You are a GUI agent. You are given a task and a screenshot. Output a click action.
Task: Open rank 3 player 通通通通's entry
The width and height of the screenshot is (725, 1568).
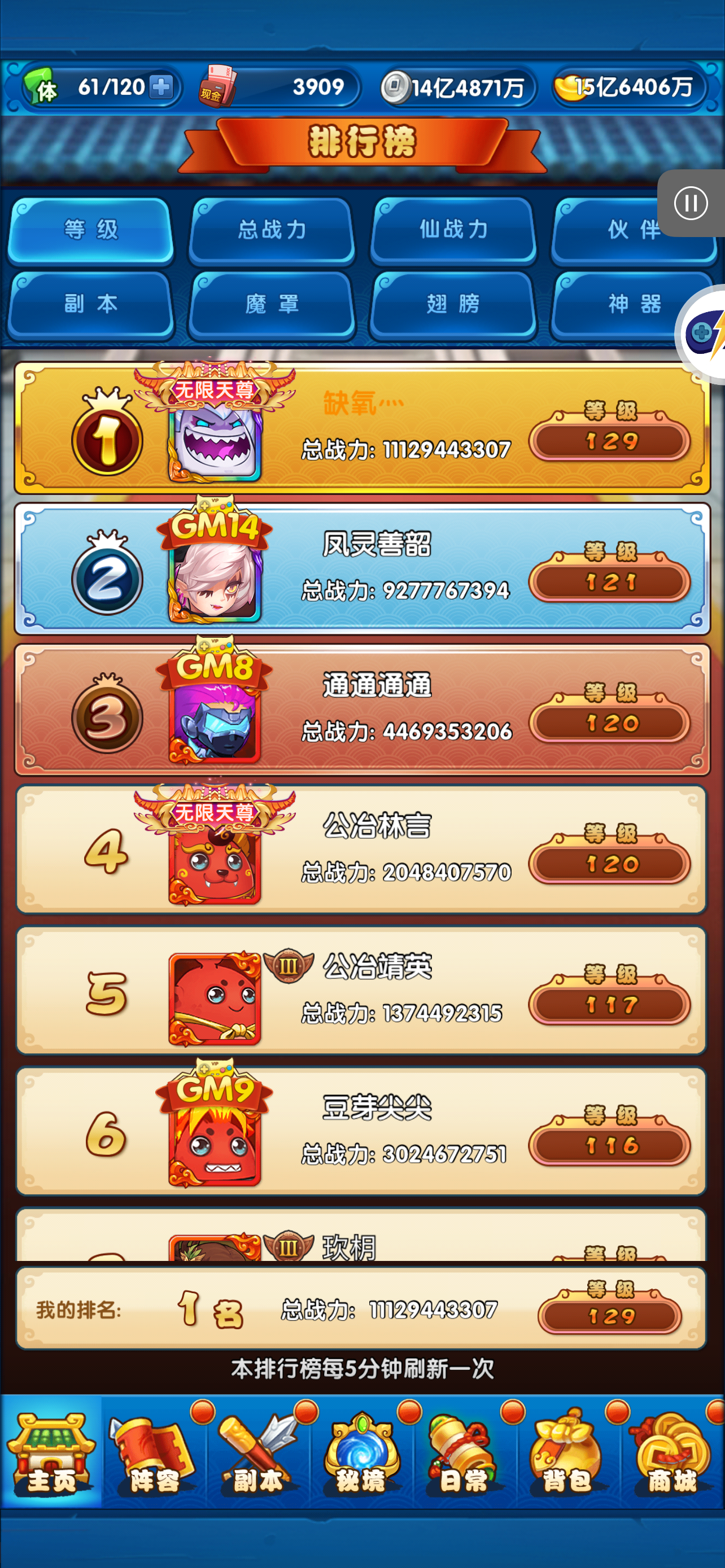click(362, 709)
